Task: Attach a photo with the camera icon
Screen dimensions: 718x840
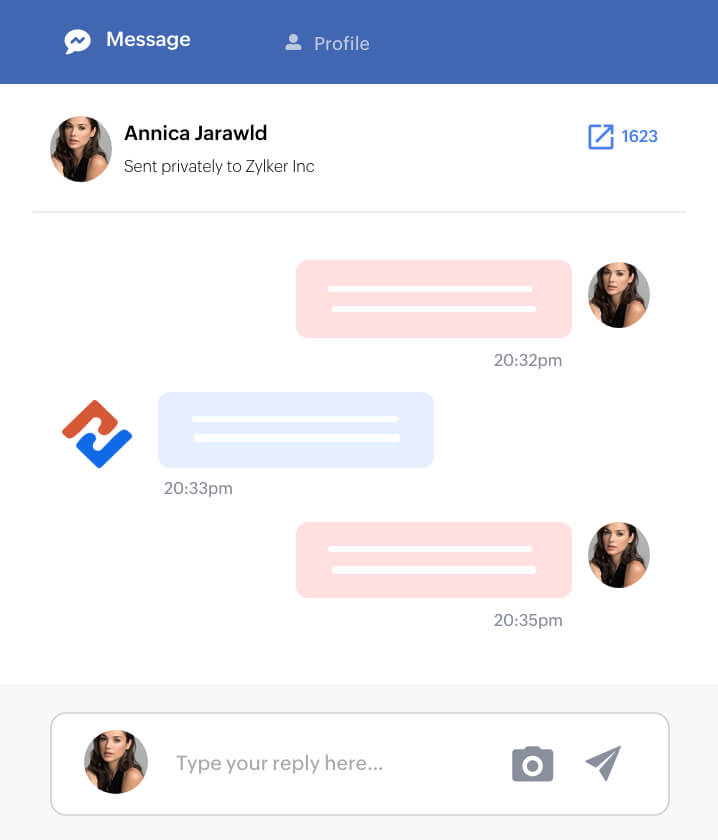Action: (x=532, y=764)
